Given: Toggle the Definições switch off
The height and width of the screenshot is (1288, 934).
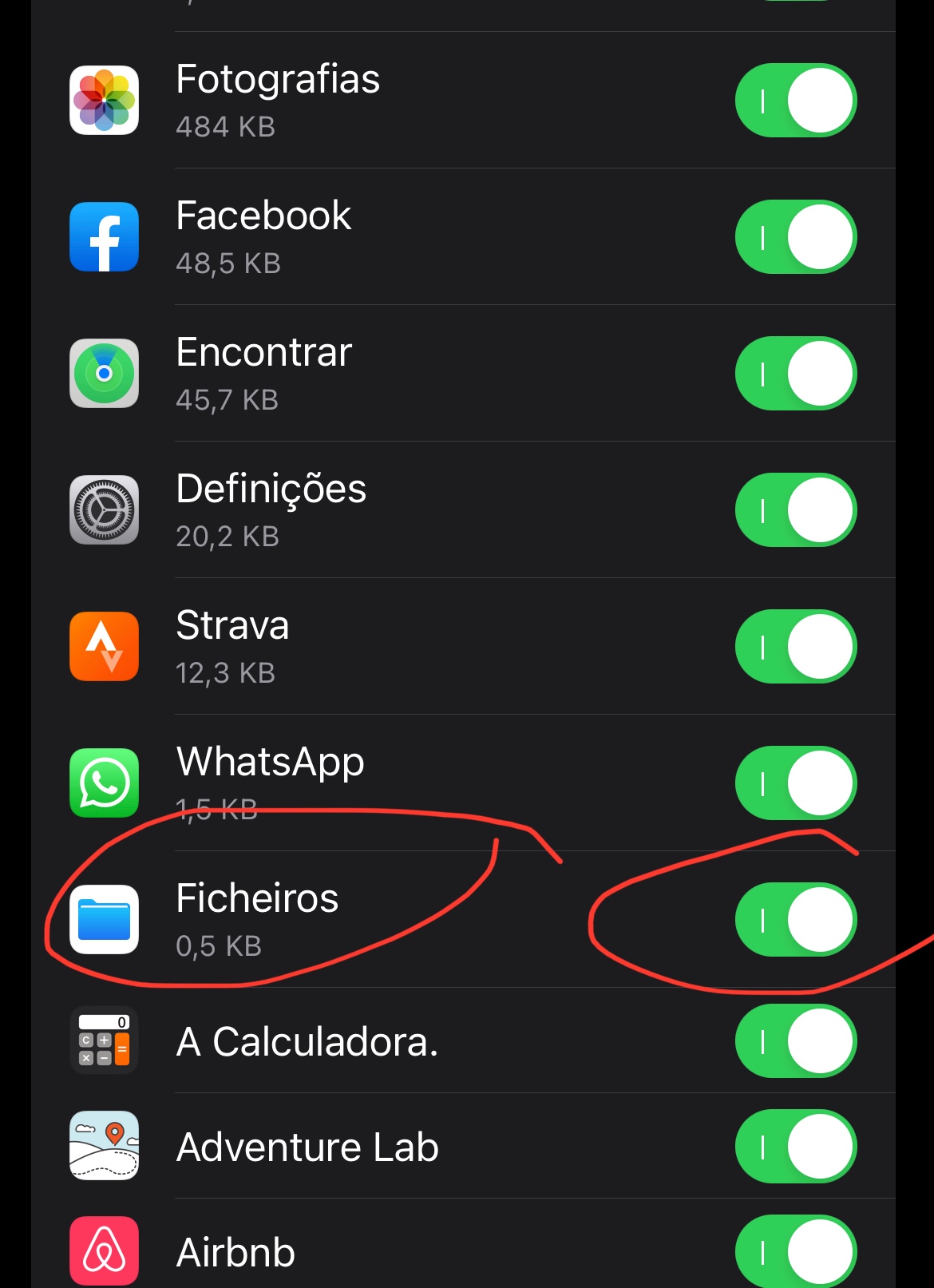Looking at the screenshot, I should coord(796,510).
